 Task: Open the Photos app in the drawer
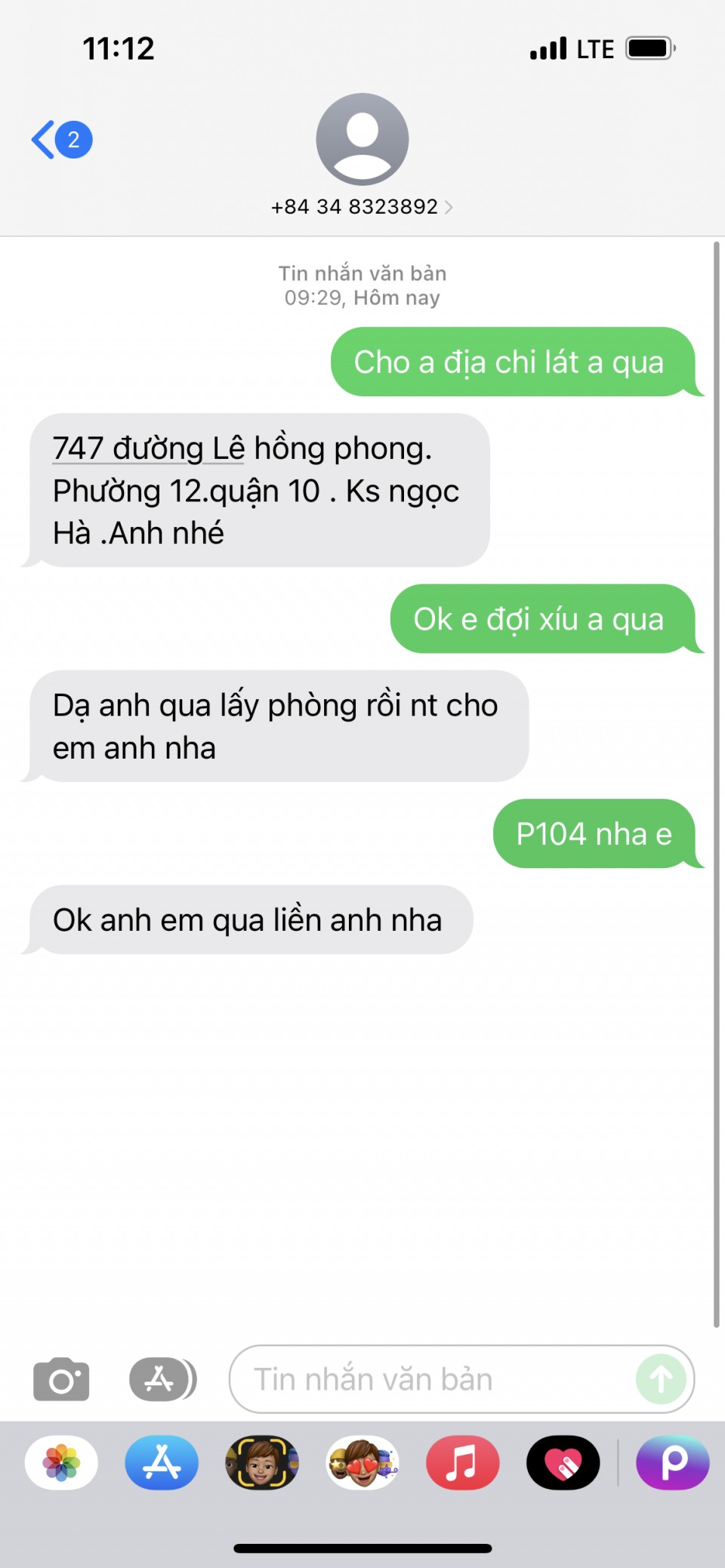point(61,1462)
